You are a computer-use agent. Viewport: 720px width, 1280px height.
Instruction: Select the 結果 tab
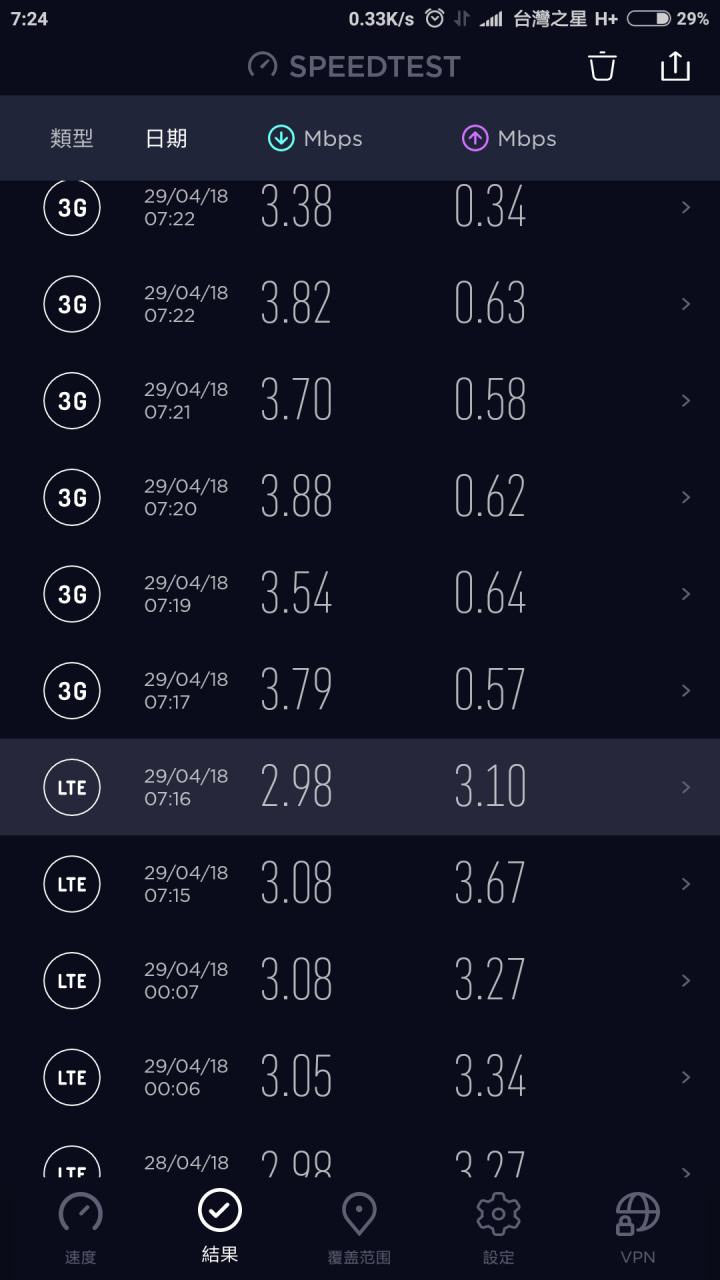pyautogui.click(x=219, y=1226)
